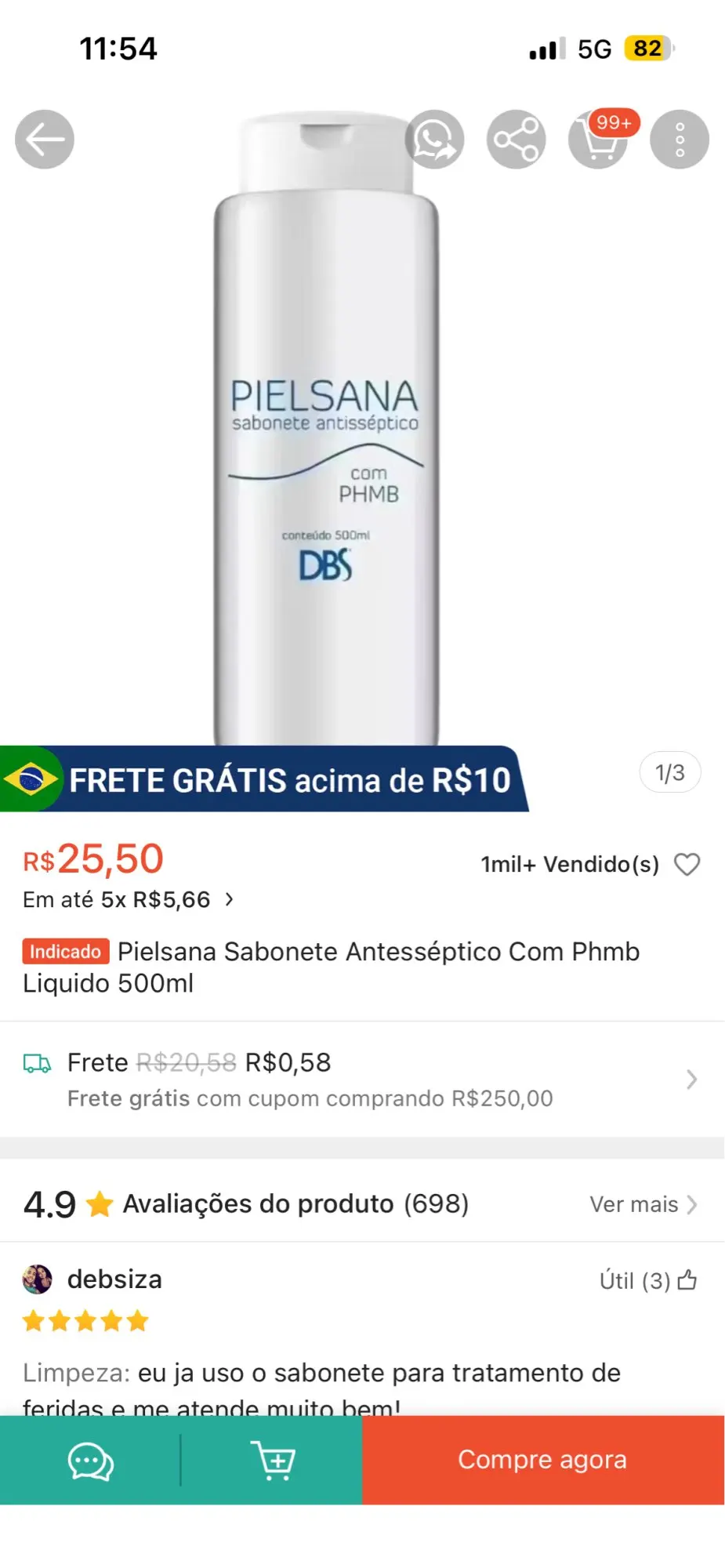725x1568 pixels.
Task: Go back using the arrow button
Action: pos(45,140)
